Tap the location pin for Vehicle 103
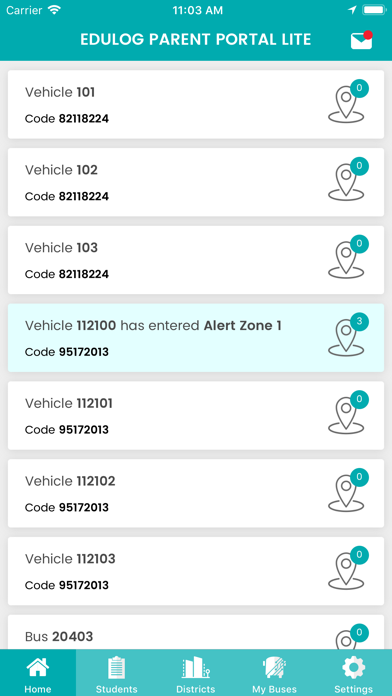Image resolution: width=392 pixels, height=696 pixels. [348, 257]
